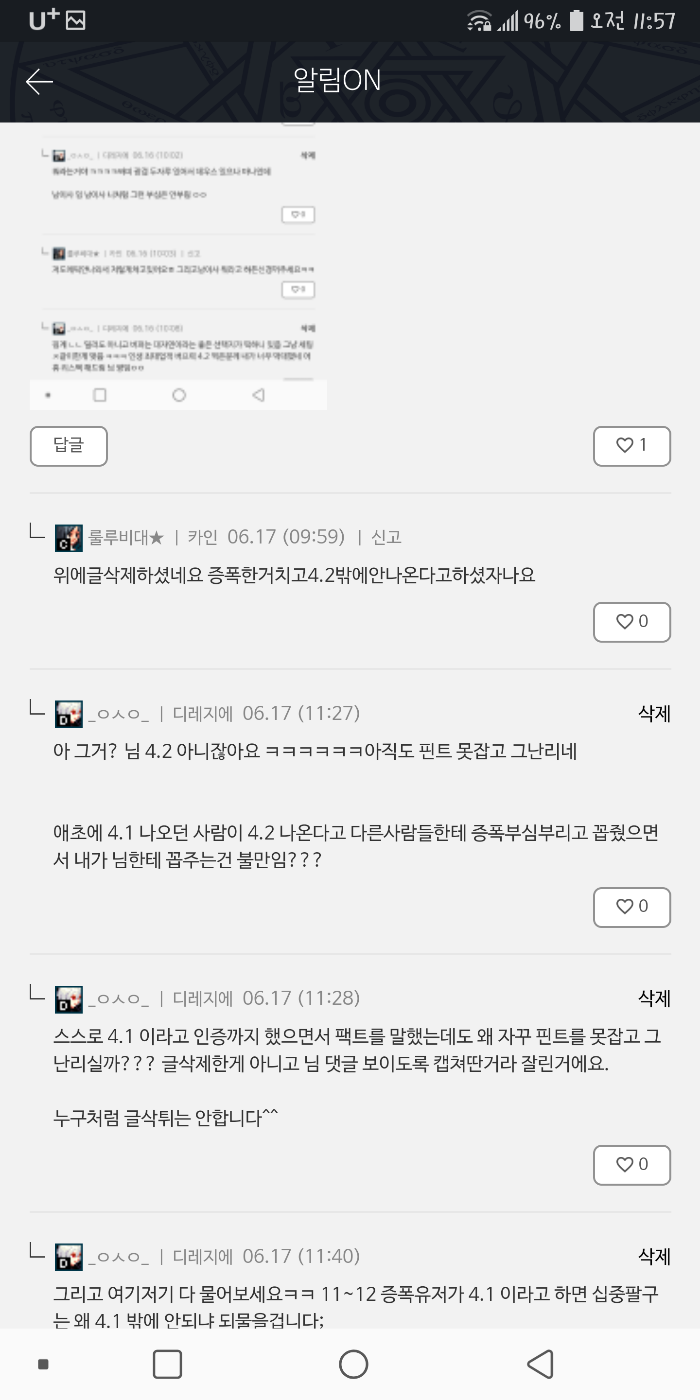Delete the 11:40 comment via 삭제
The image size is (700, 1400).
point(654,1256)
